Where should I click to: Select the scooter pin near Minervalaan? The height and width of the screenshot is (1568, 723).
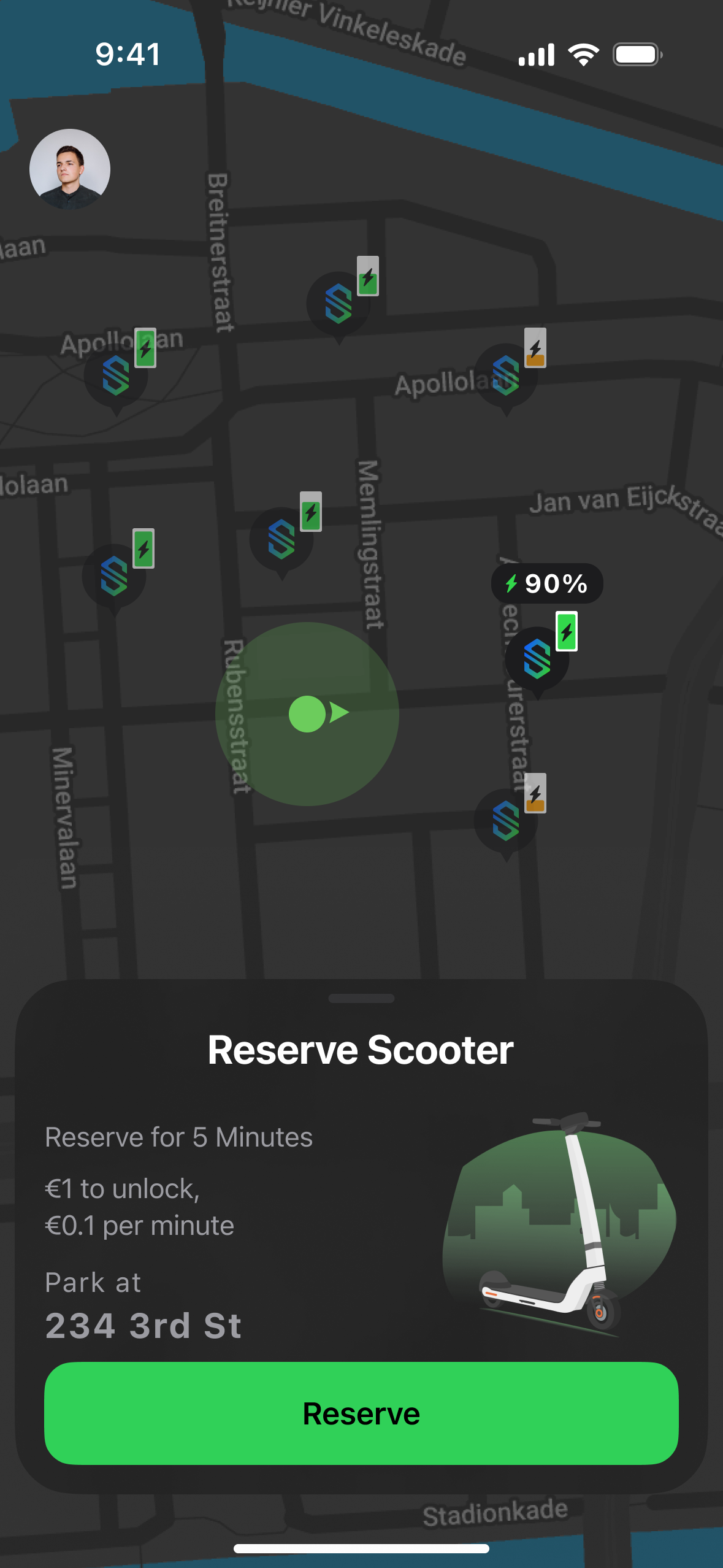click(x=115, y=577)
